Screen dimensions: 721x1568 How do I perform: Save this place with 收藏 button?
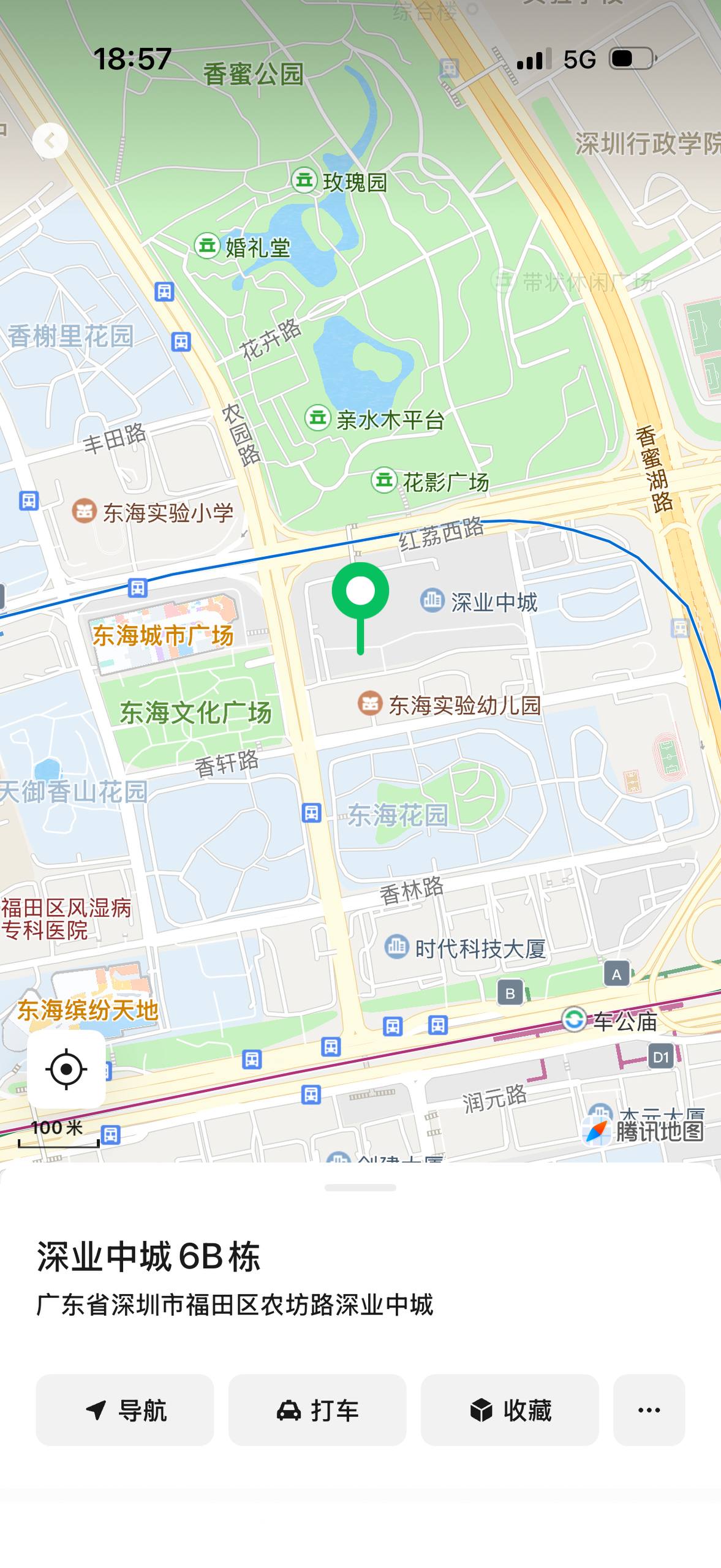tap(510, 1411)
